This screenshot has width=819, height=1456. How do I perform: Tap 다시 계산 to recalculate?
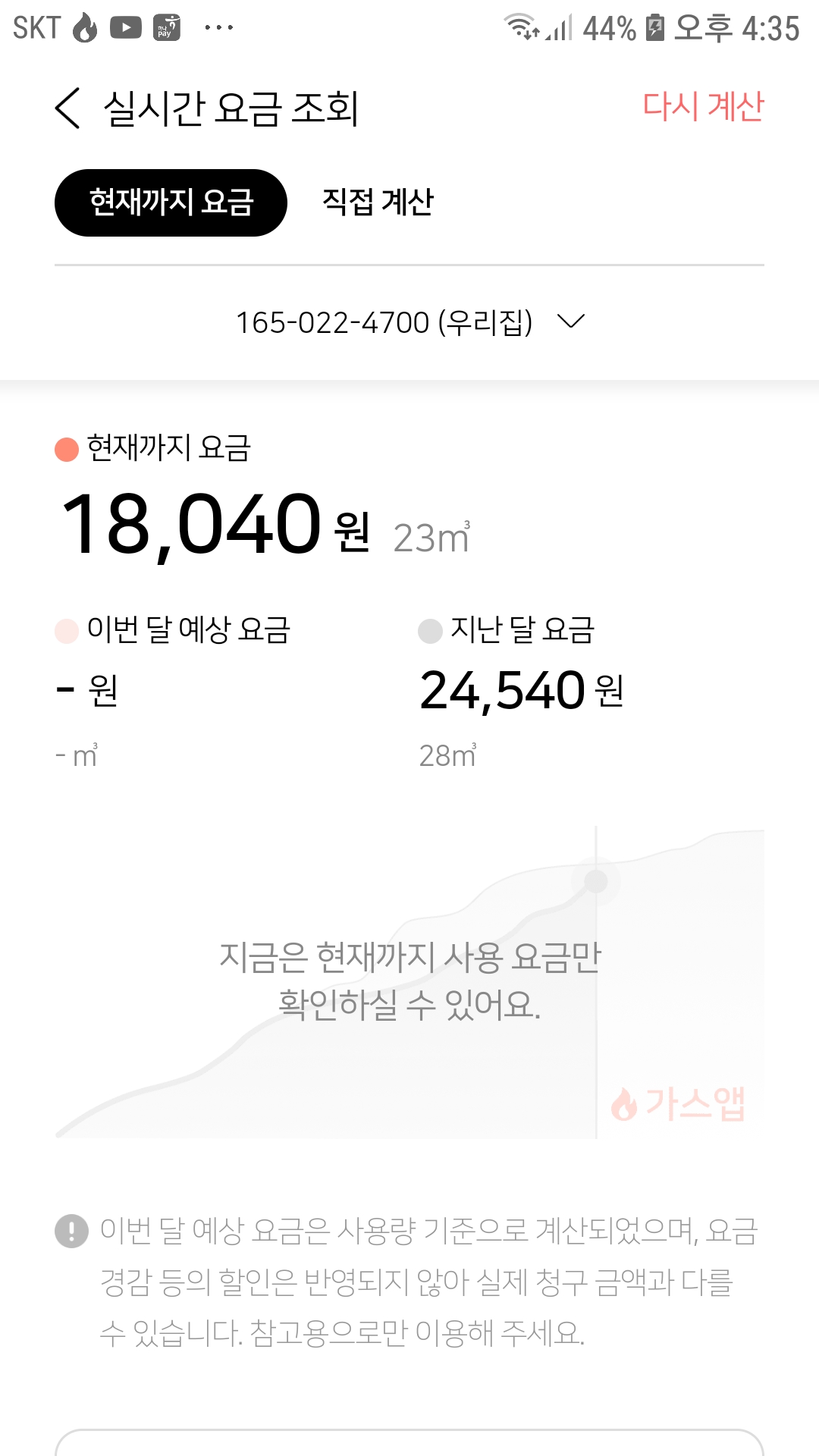tap(703, 106)
